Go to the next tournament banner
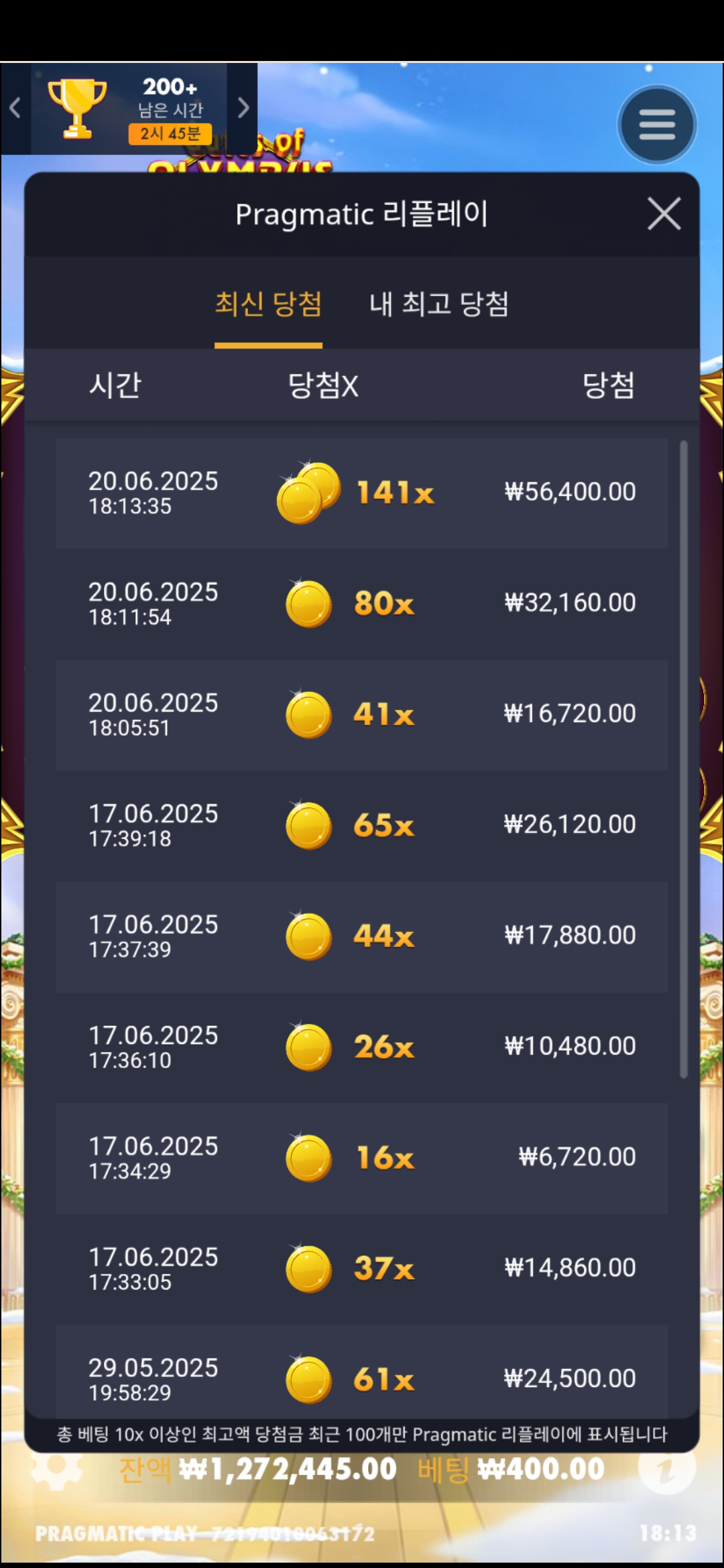This screenshot has width=724, height=1568. pyautogui.click(x=243, y=108)
